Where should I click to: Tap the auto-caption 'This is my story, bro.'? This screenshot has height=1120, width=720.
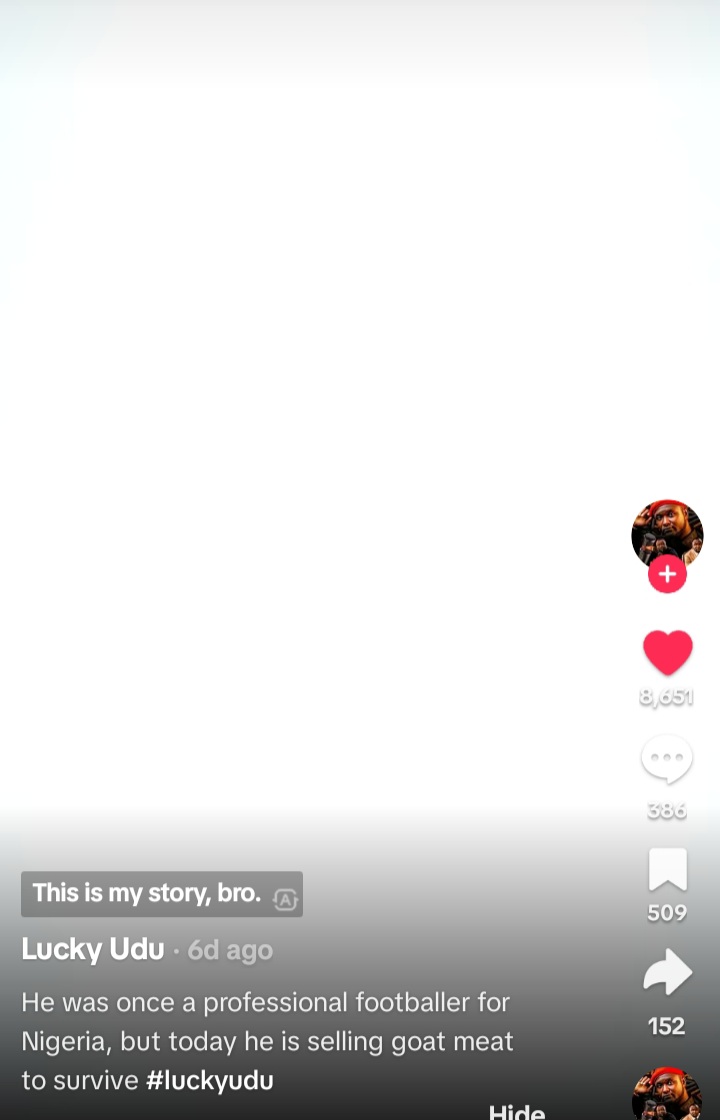pos(147,893)
